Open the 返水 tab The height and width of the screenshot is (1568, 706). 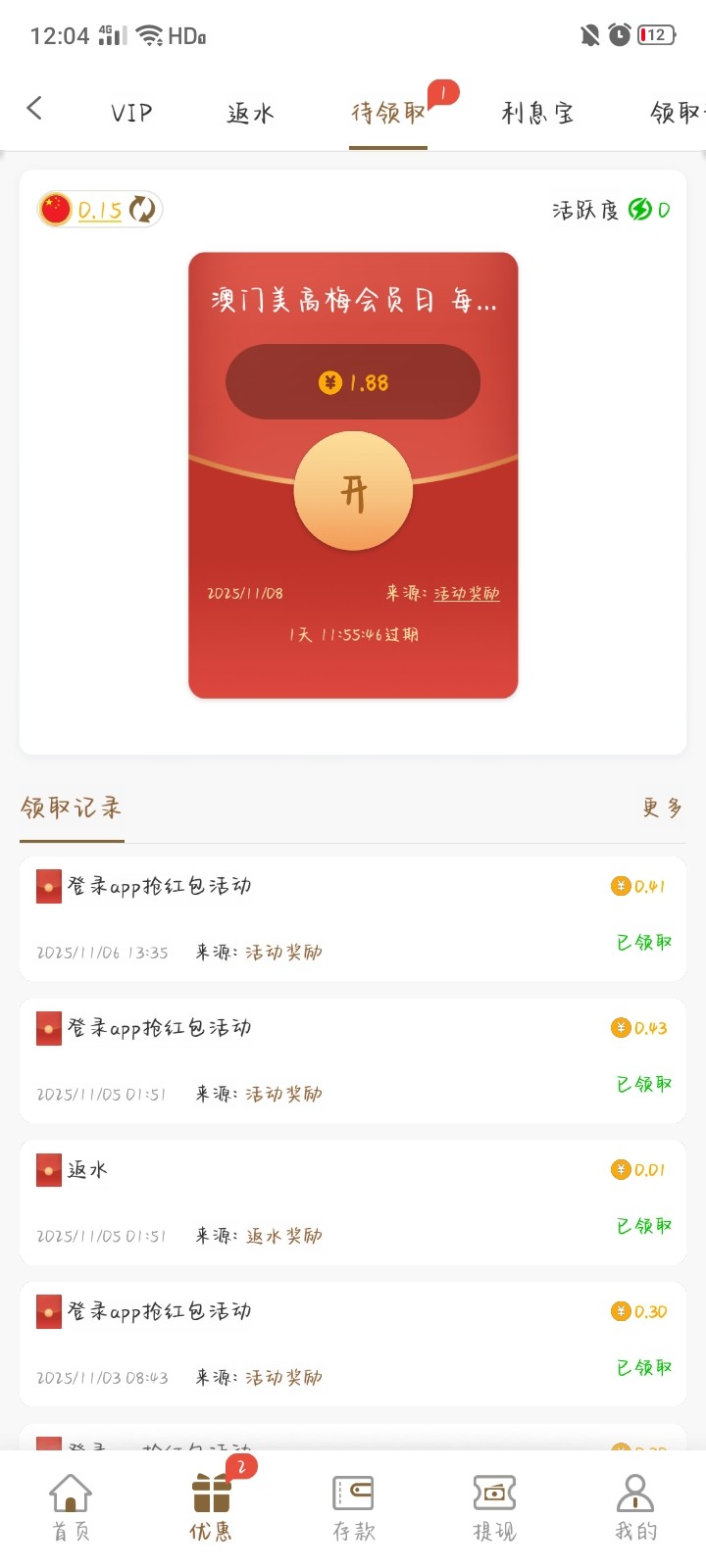250,114
